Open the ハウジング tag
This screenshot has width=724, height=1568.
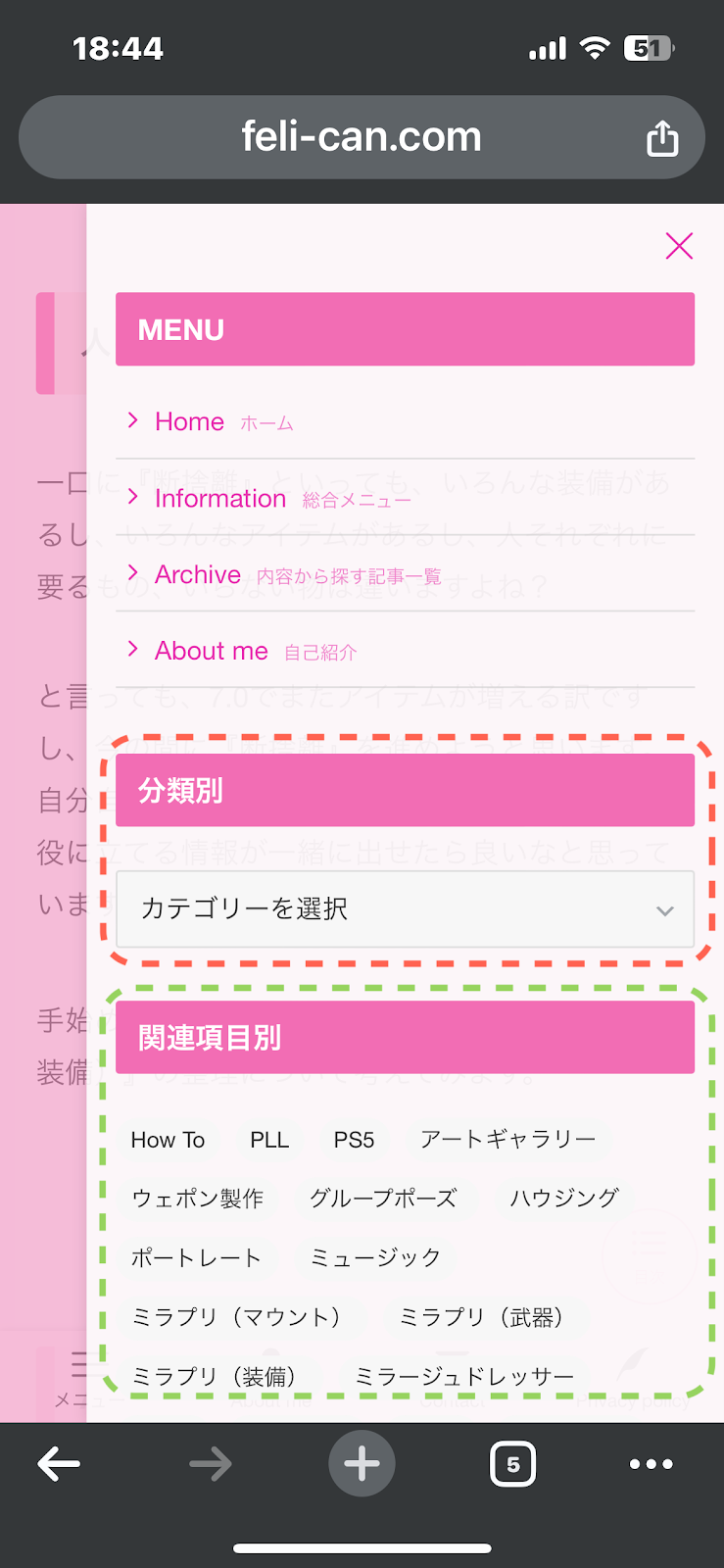(x=564, y=1199)
